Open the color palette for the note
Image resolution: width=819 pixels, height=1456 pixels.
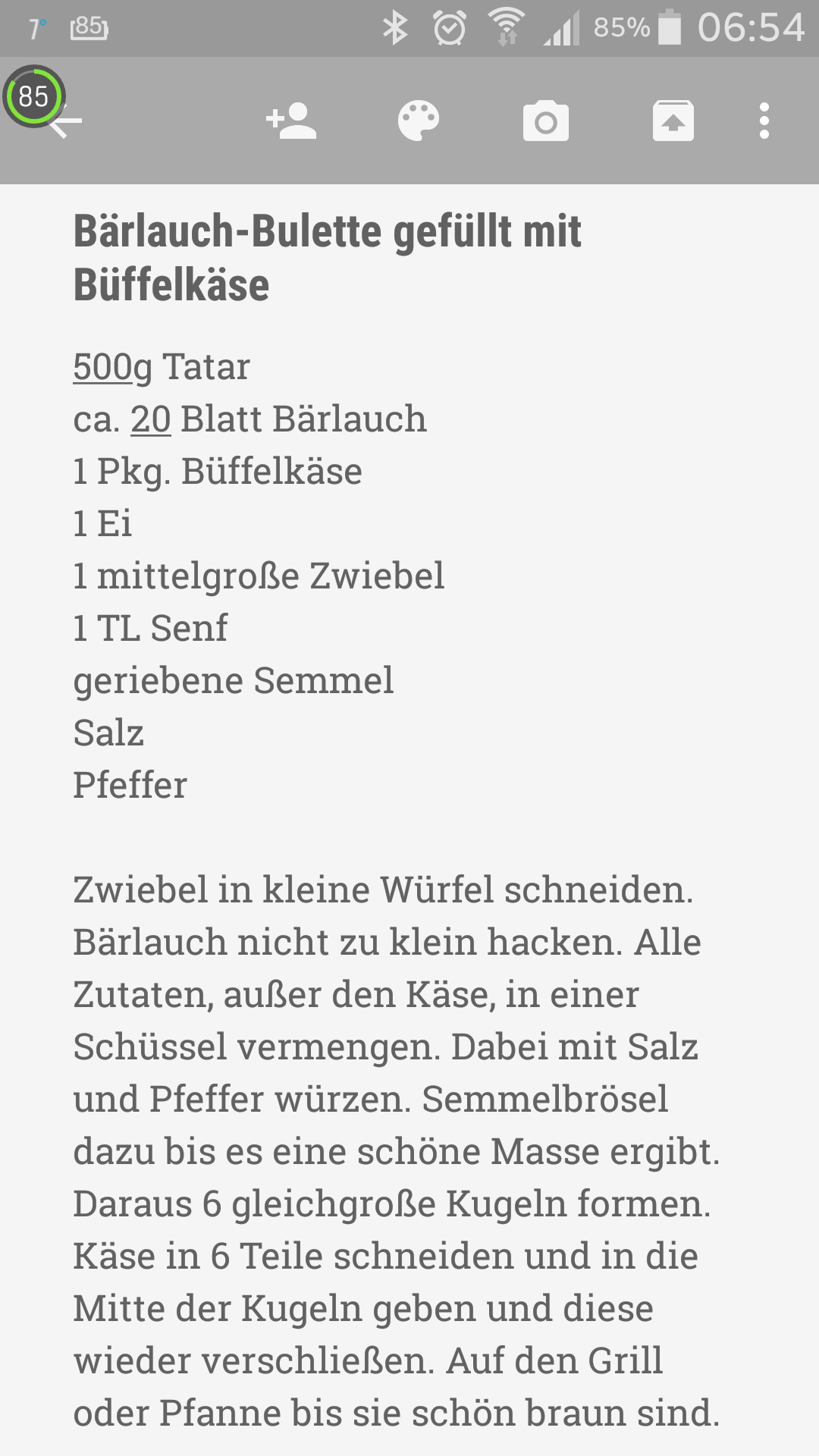pos(419,121)
